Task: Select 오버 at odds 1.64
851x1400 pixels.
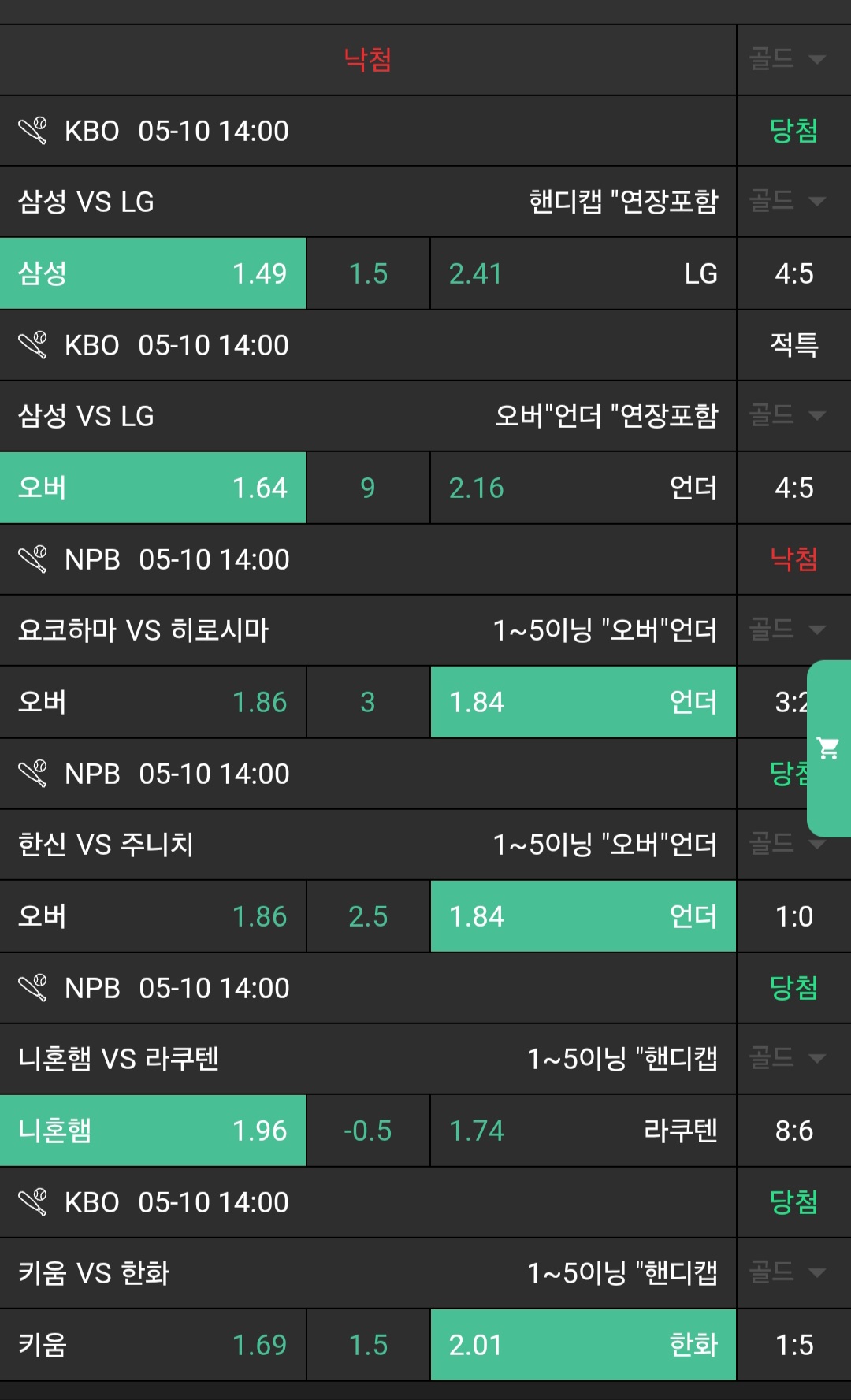Action: [153, 488]
